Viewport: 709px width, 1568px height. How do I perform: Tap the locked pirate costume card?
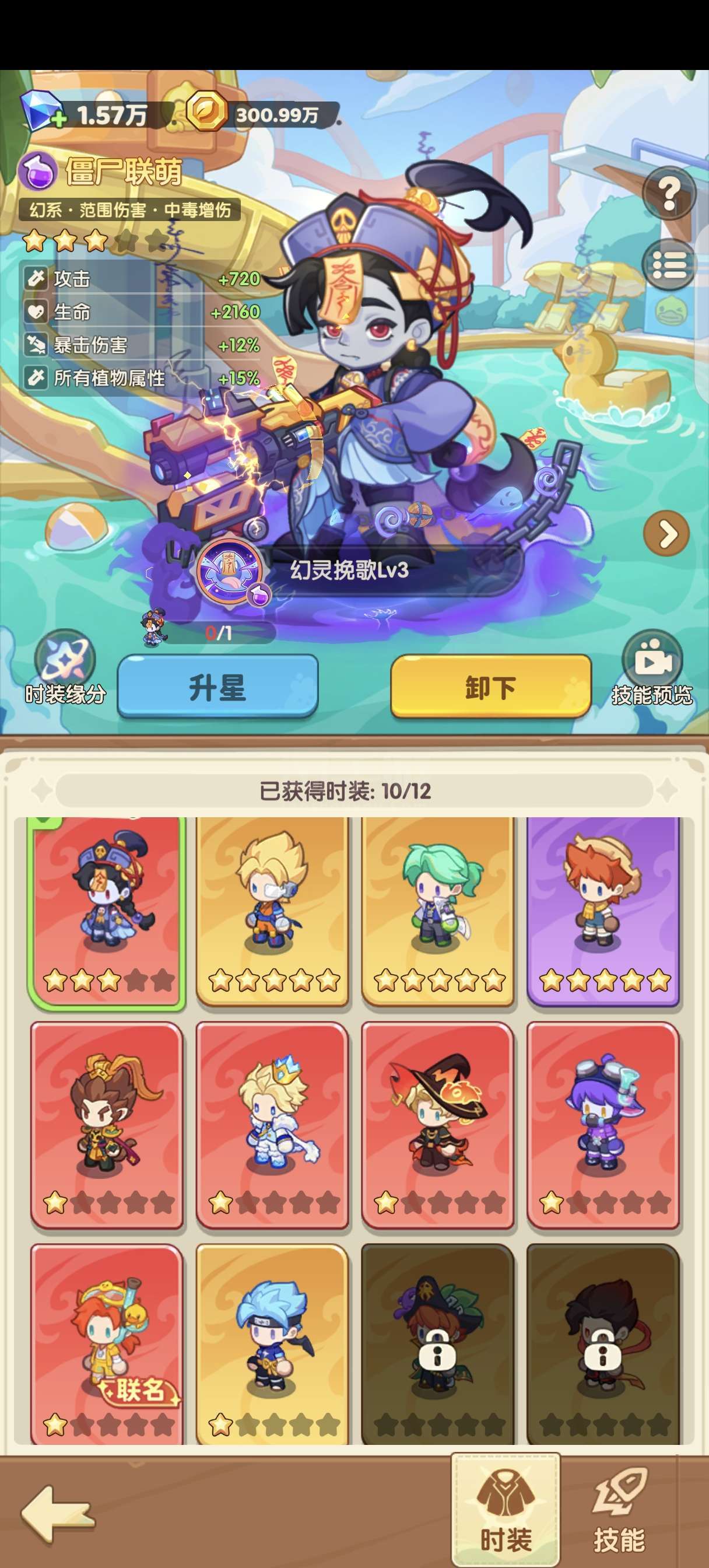click(437, 1344)
